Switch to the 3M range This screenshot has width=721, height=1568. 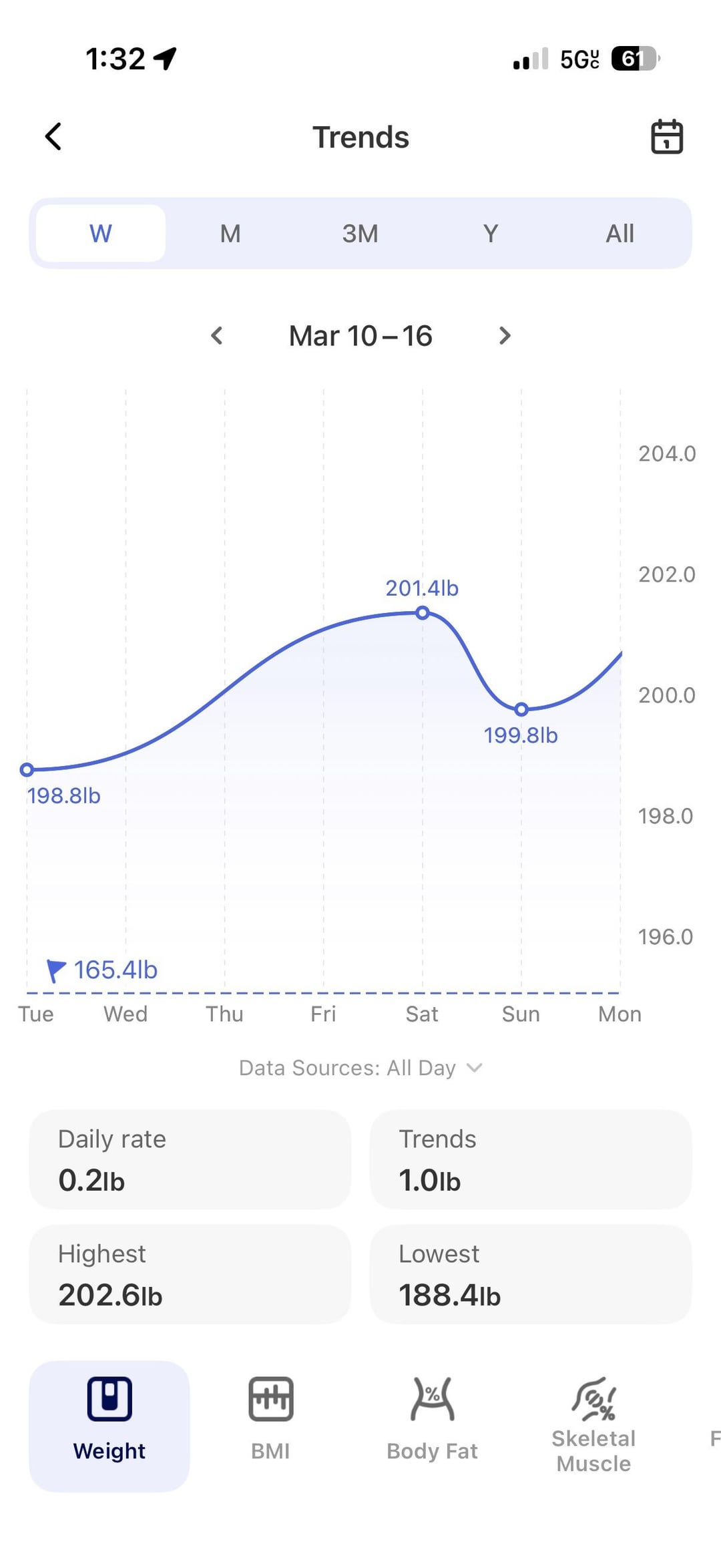[360, 234]
